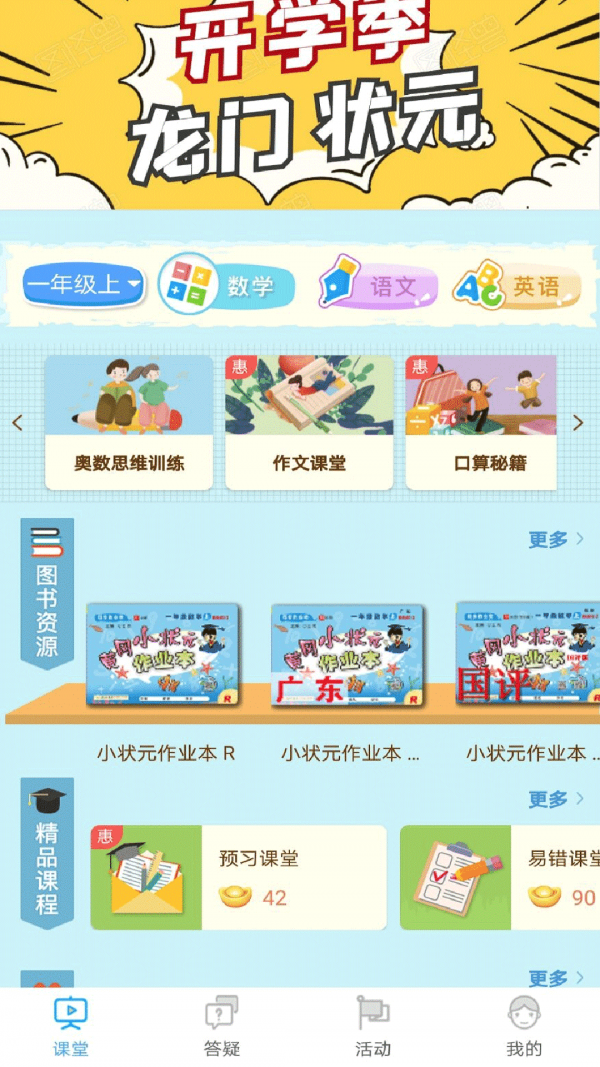600x1067 pixels.
Task: Select the 语文 subject
Action: (378, 287)
